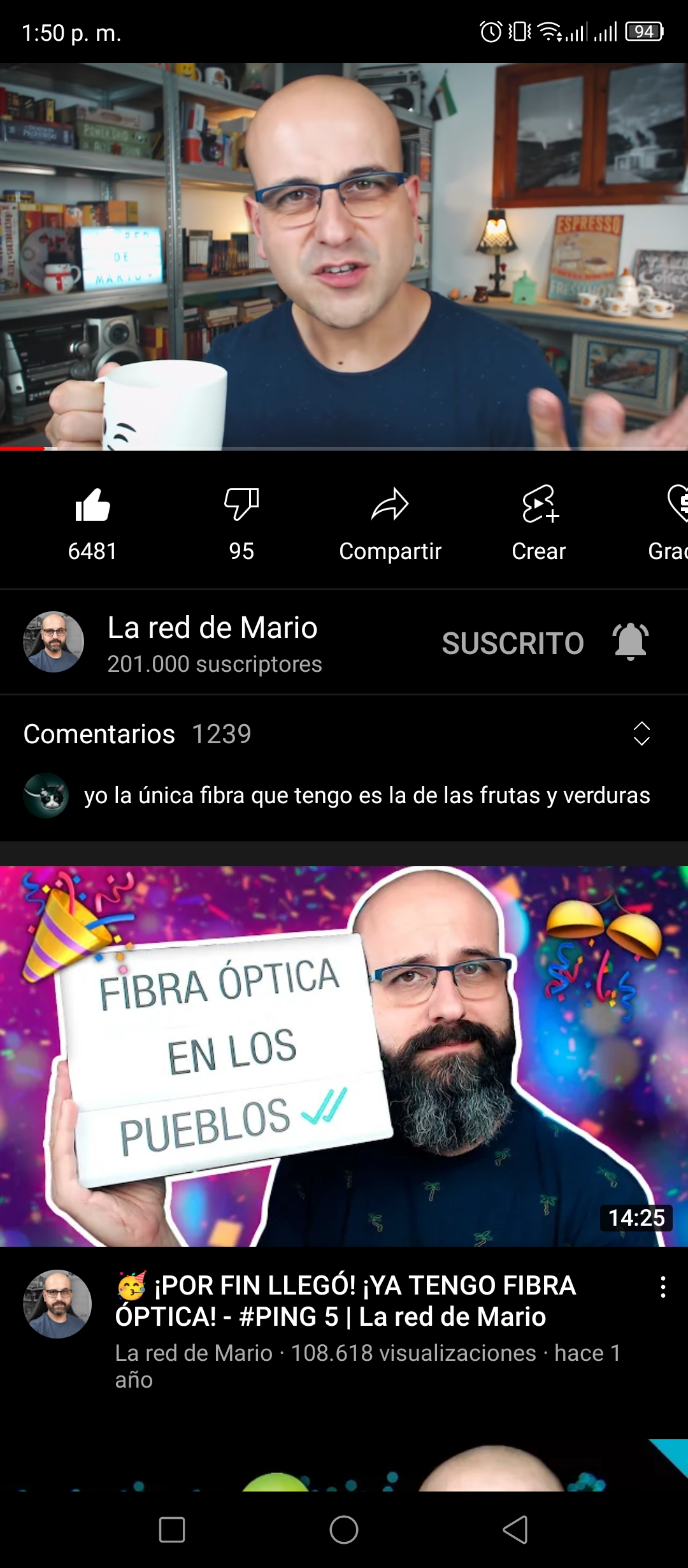Go back using system navigation
This screenshot has height=1568, width=688.
click(x=515, y=1529)
